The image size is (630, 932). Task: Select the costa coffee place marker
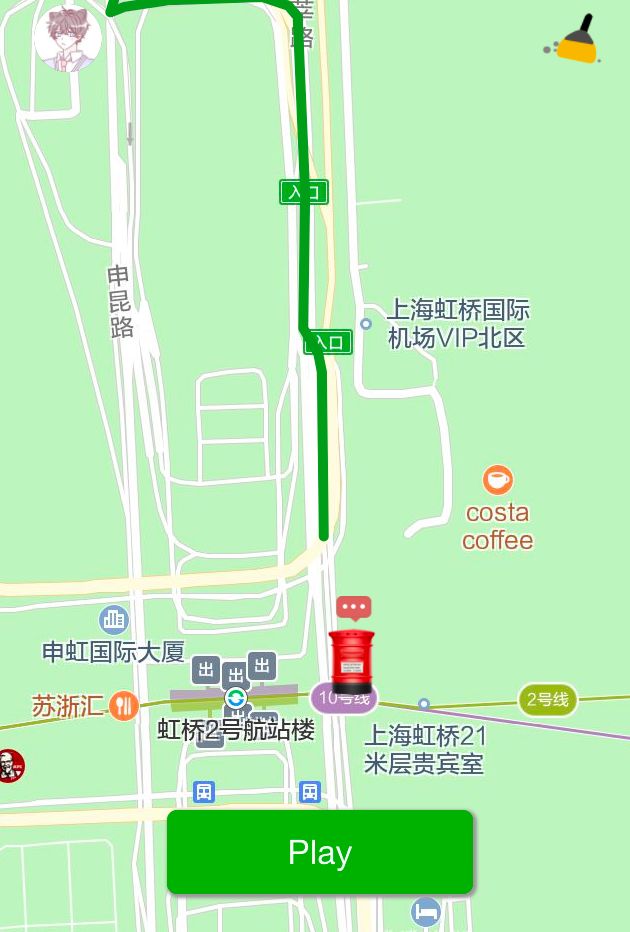click(497, 480)
